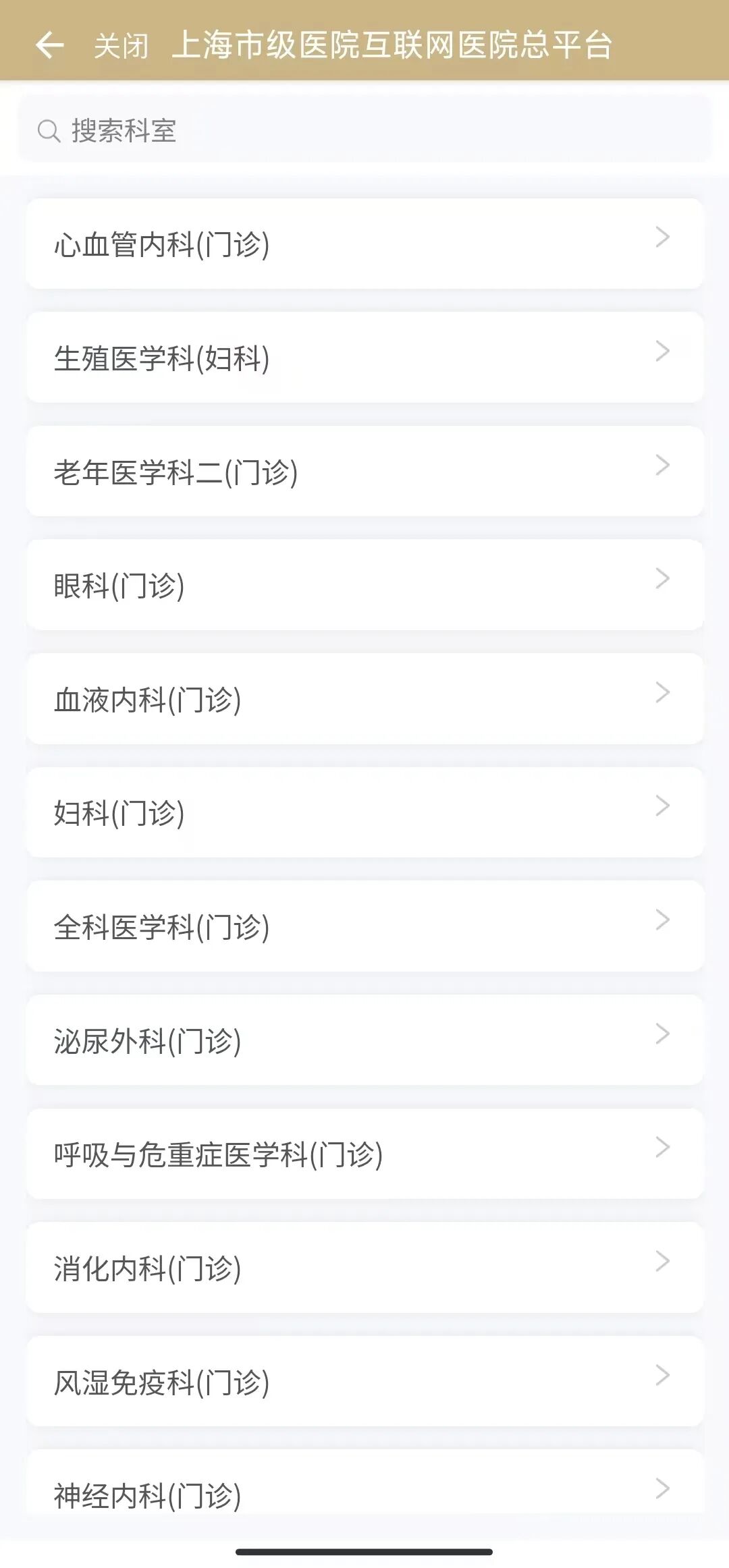Open 全科医学科(门诊)
This screenshot has width=729, height=1568.
[x=364, y=926]
